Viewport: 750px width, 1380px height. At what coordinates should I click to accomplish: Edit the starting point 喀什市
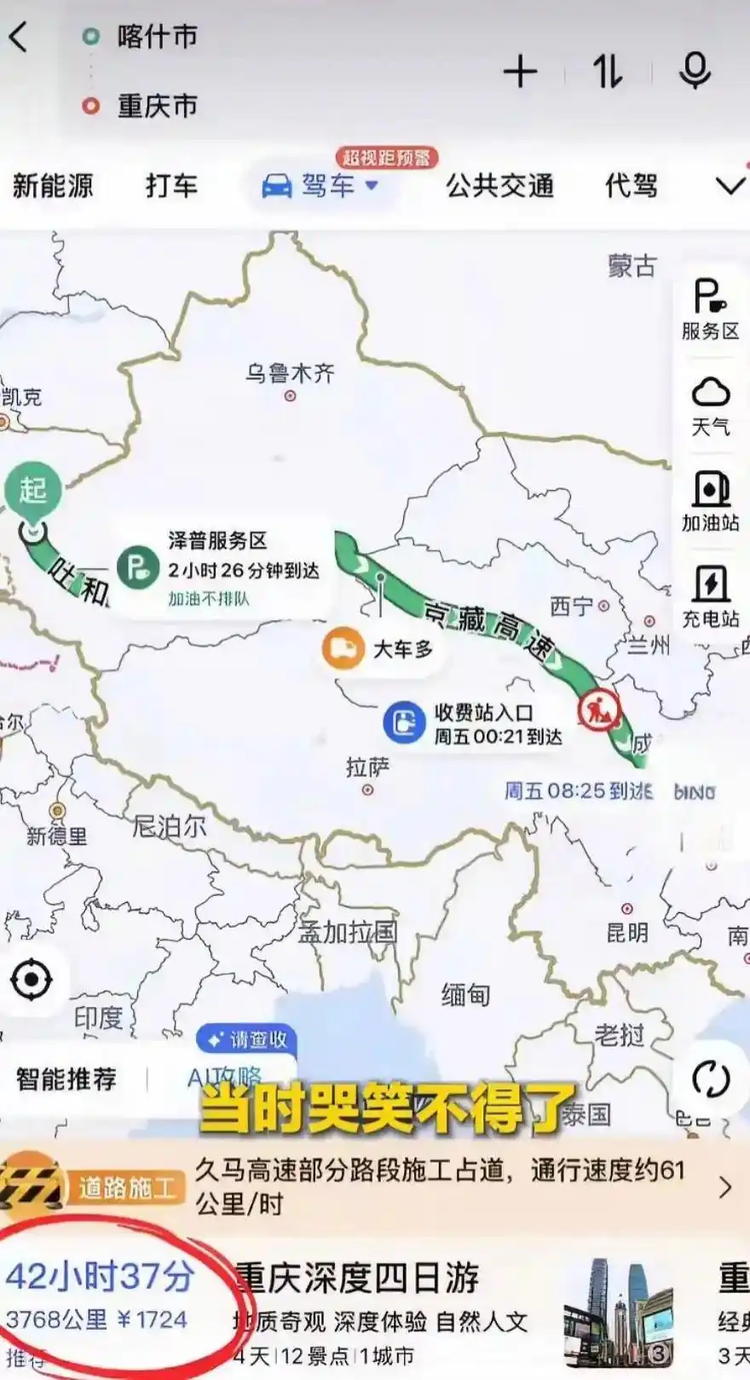point(157,37)
